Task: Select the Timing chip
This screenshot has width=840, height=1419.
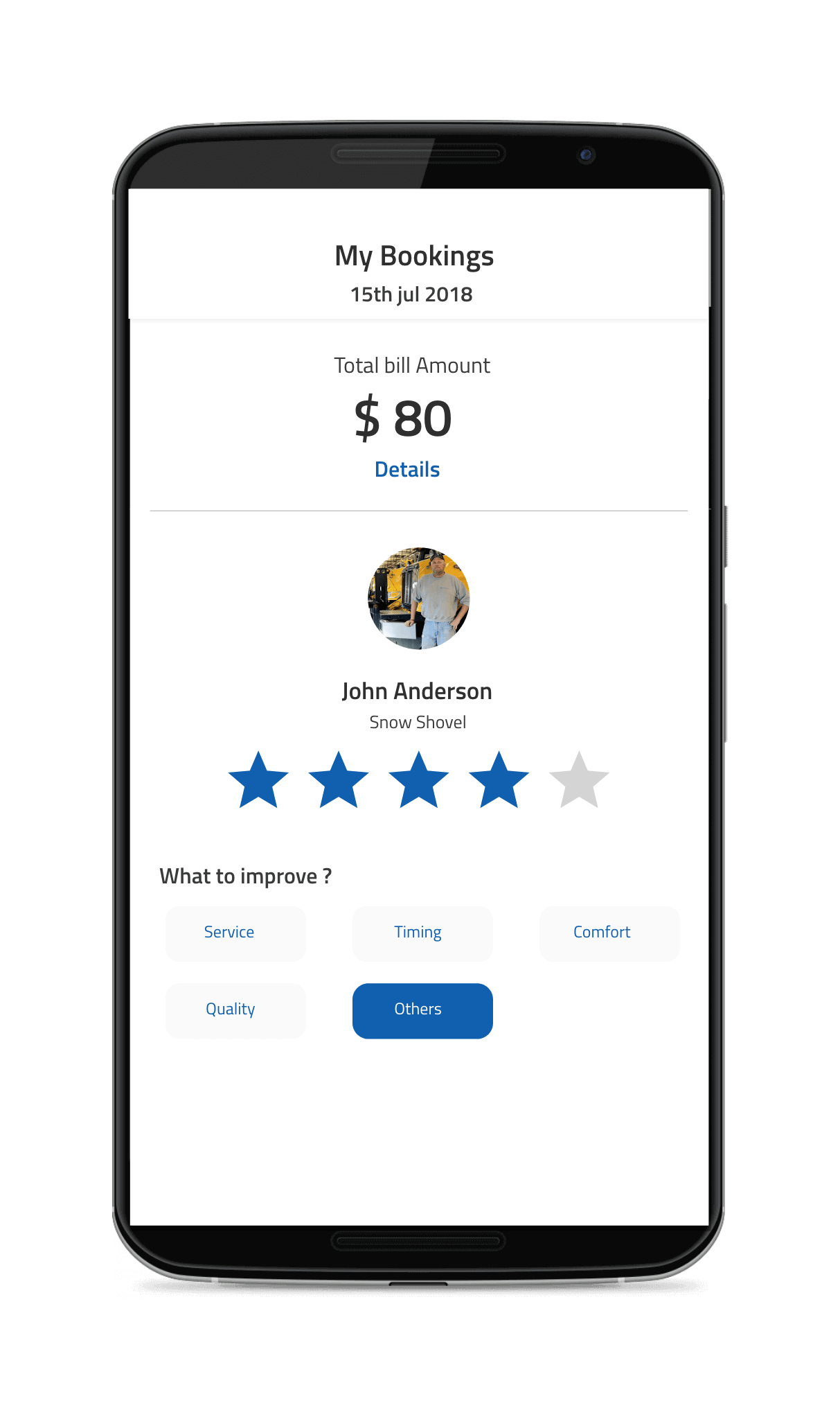Action: click(x=422, y=933)
